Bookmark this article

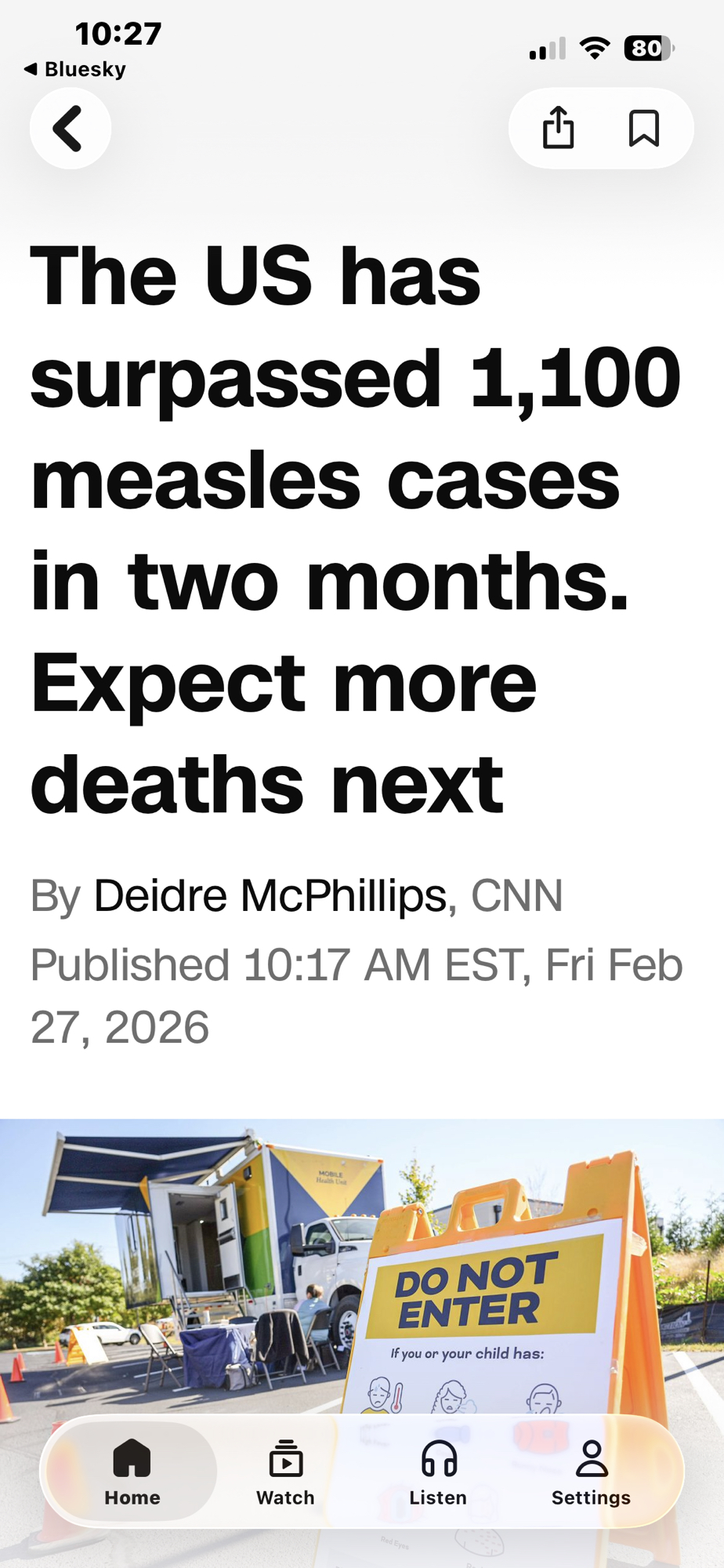643,129
